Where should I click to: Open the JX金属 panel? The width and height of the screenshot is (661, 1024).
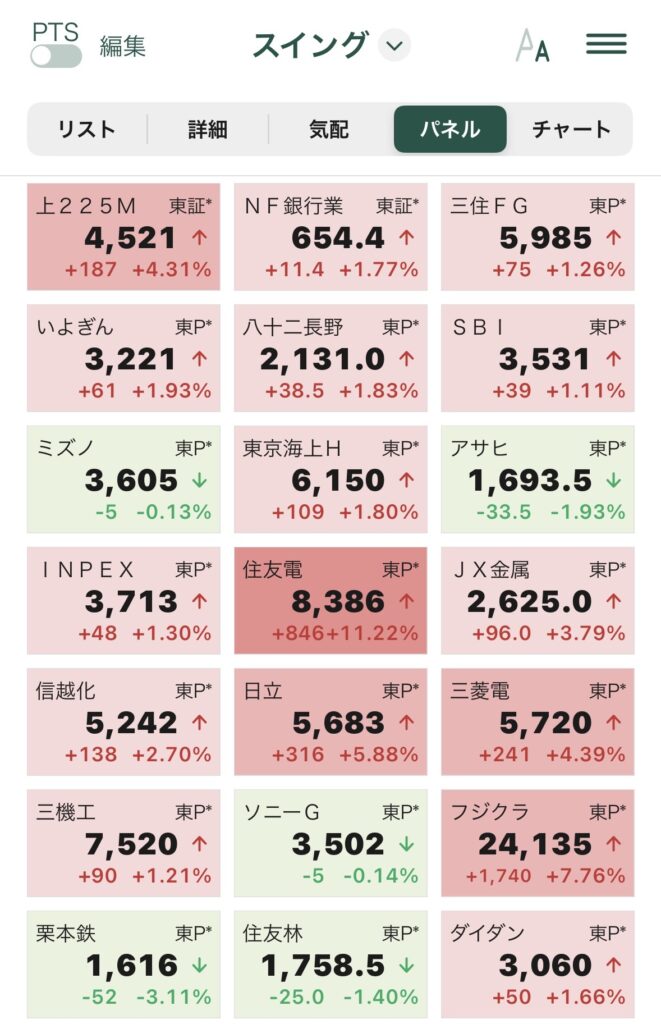click(x=538, y=601)
